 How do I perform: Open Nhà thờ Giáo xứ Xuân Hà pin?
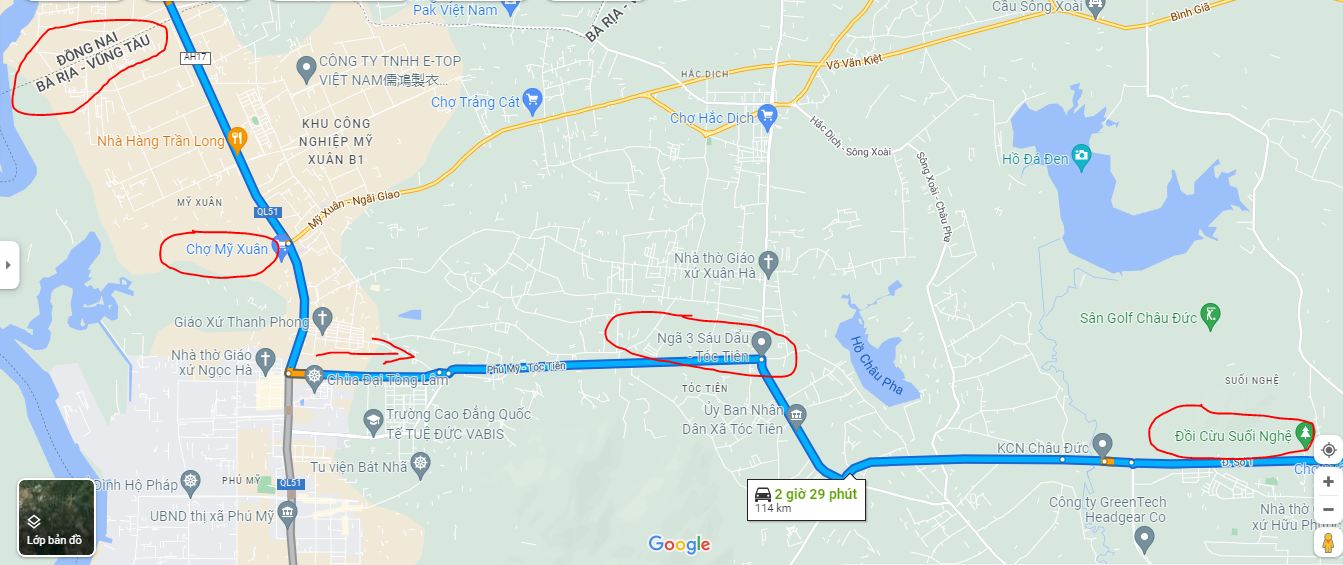click(768, 263)
